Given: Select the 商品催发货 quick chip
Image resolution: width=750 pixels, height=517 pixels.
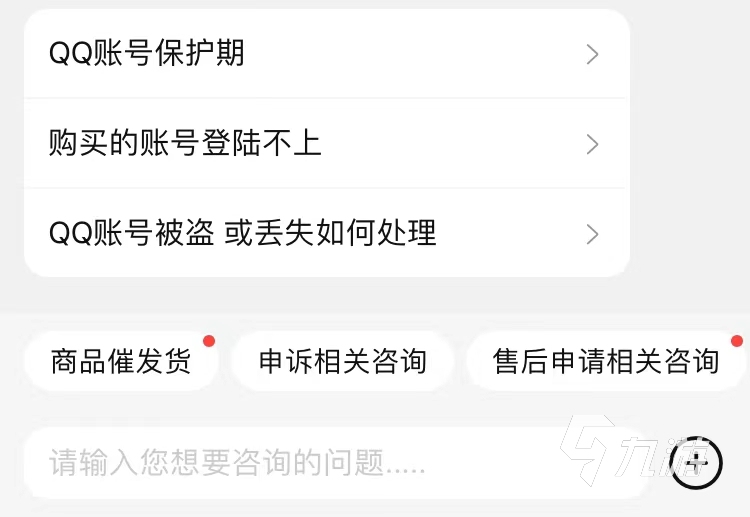Looking at the screenshot, I should point(121,361).
